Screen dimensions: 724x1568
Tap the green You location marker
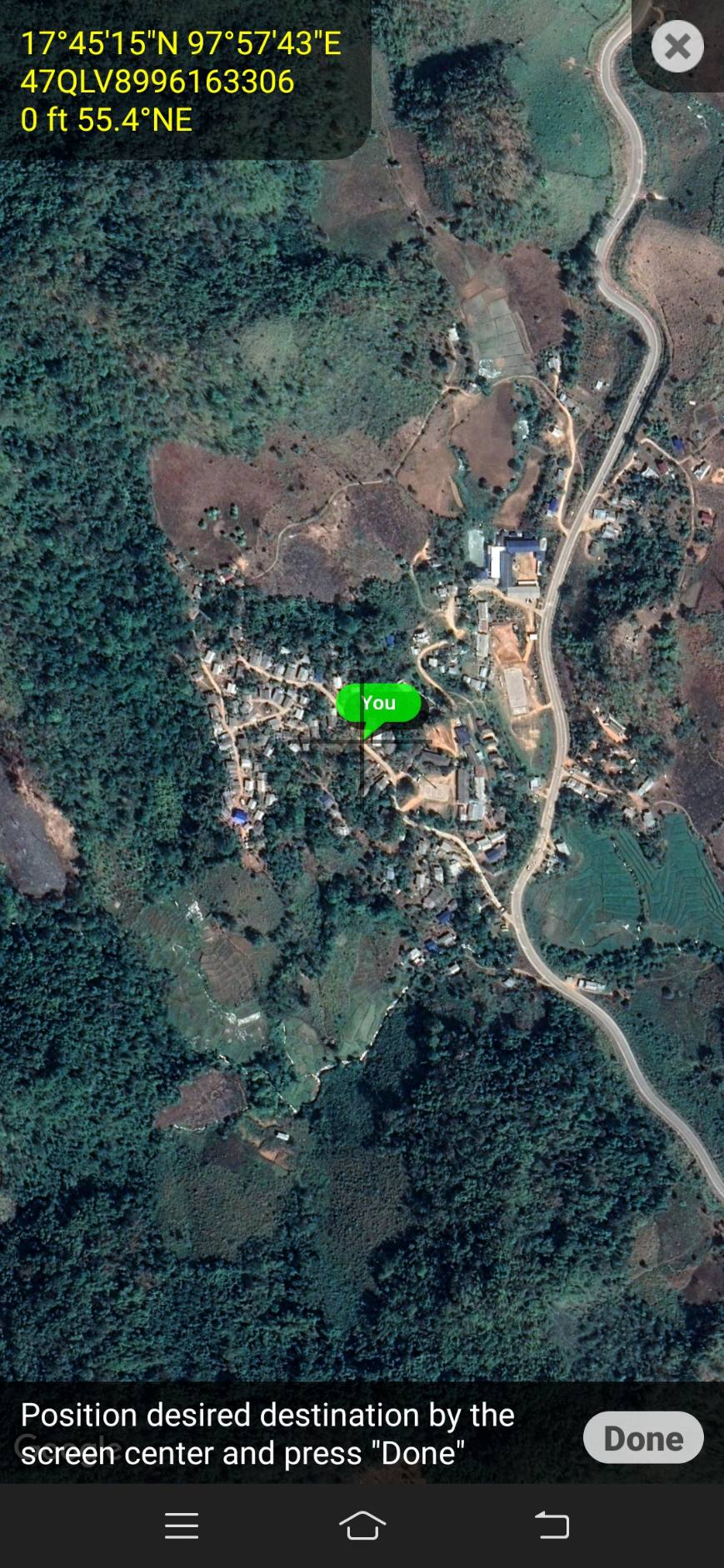click(378, 704)
